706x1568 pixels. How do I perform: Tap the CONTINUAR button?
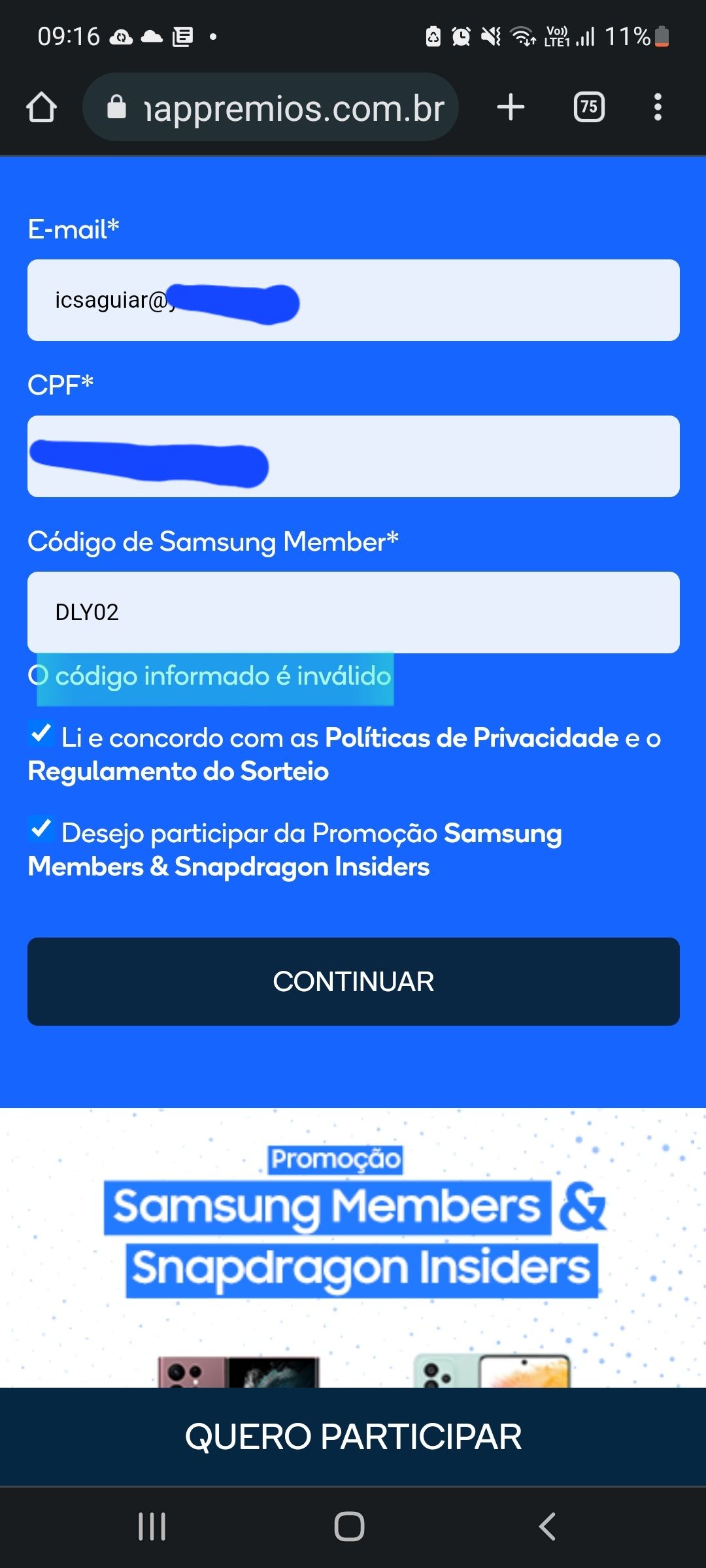[353, 981]
